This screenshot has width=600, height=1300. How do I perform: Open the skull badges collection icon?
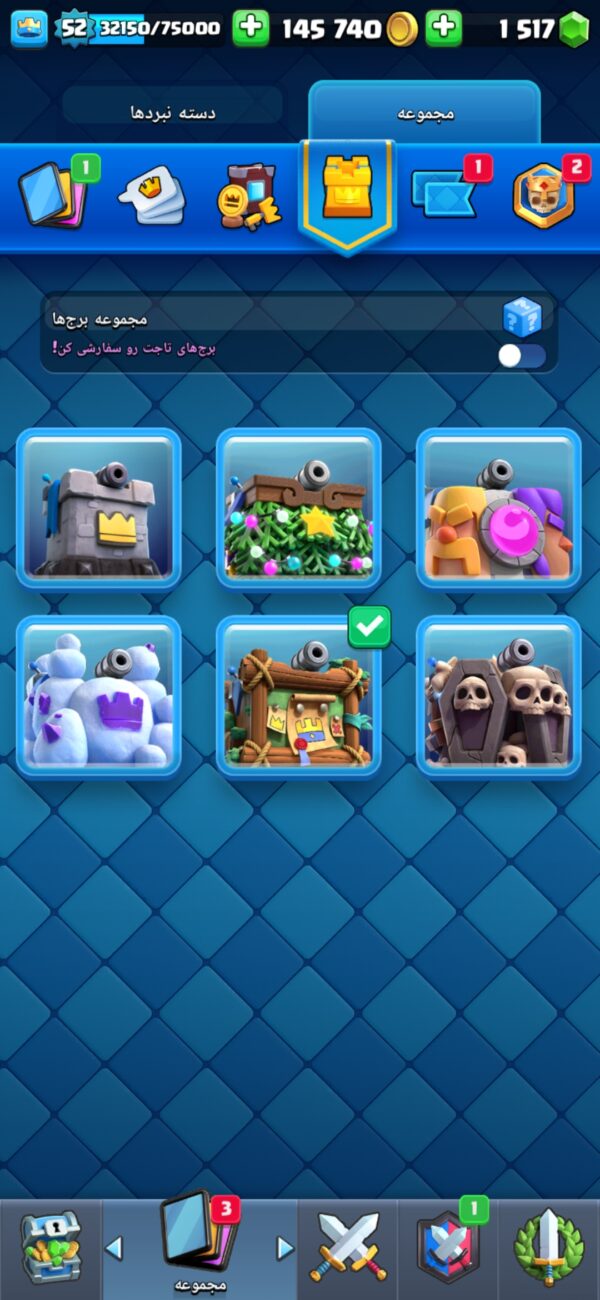coord(543,195)
